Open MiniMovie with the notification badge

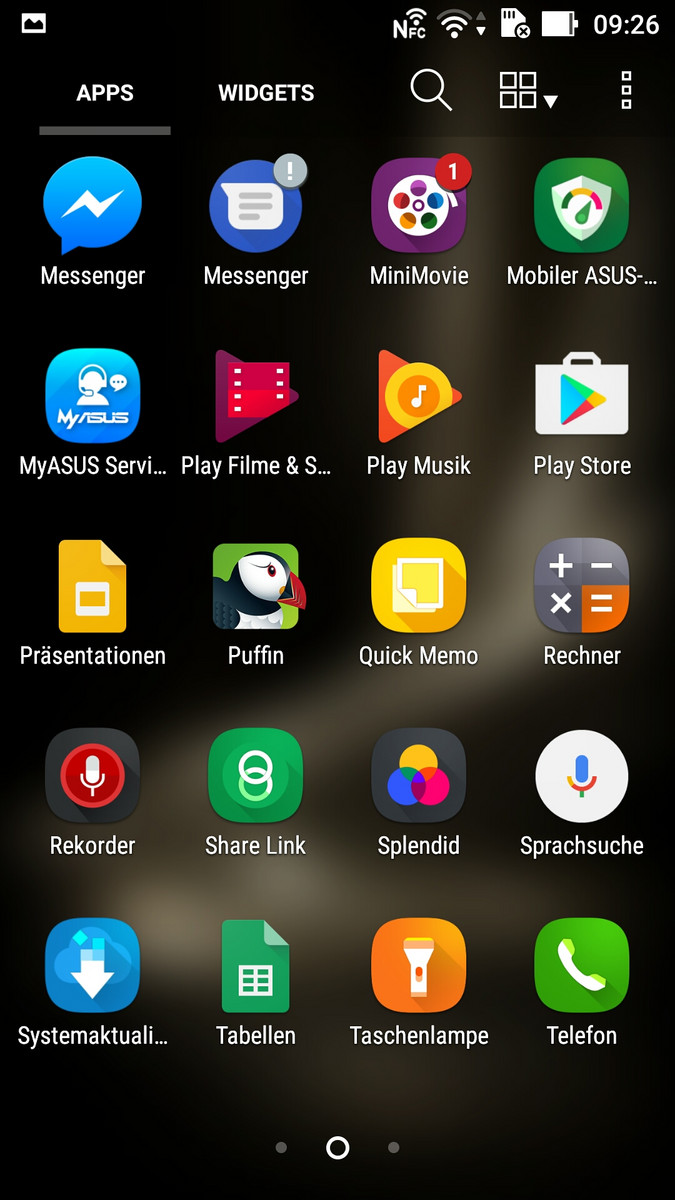[418, 207]
